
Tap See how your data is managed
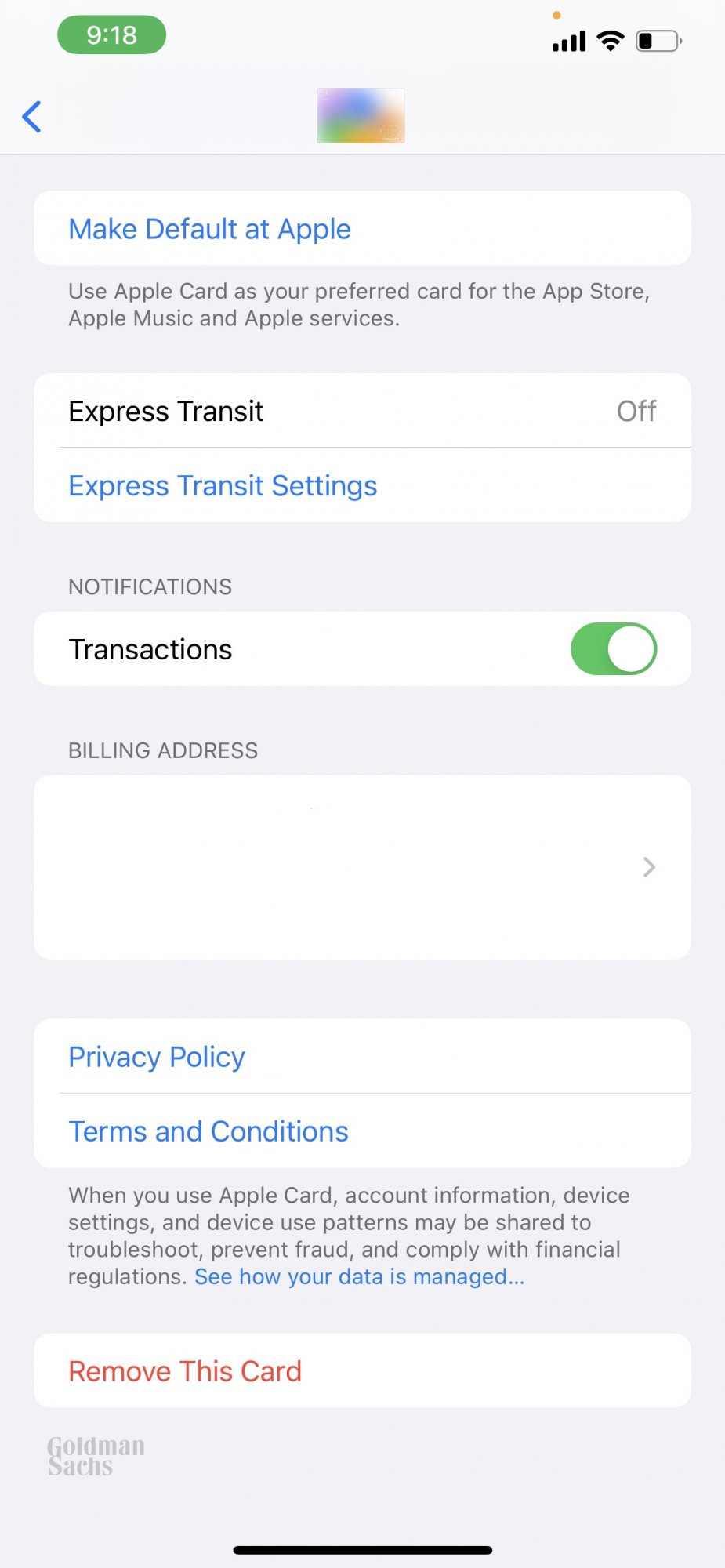359,1277
